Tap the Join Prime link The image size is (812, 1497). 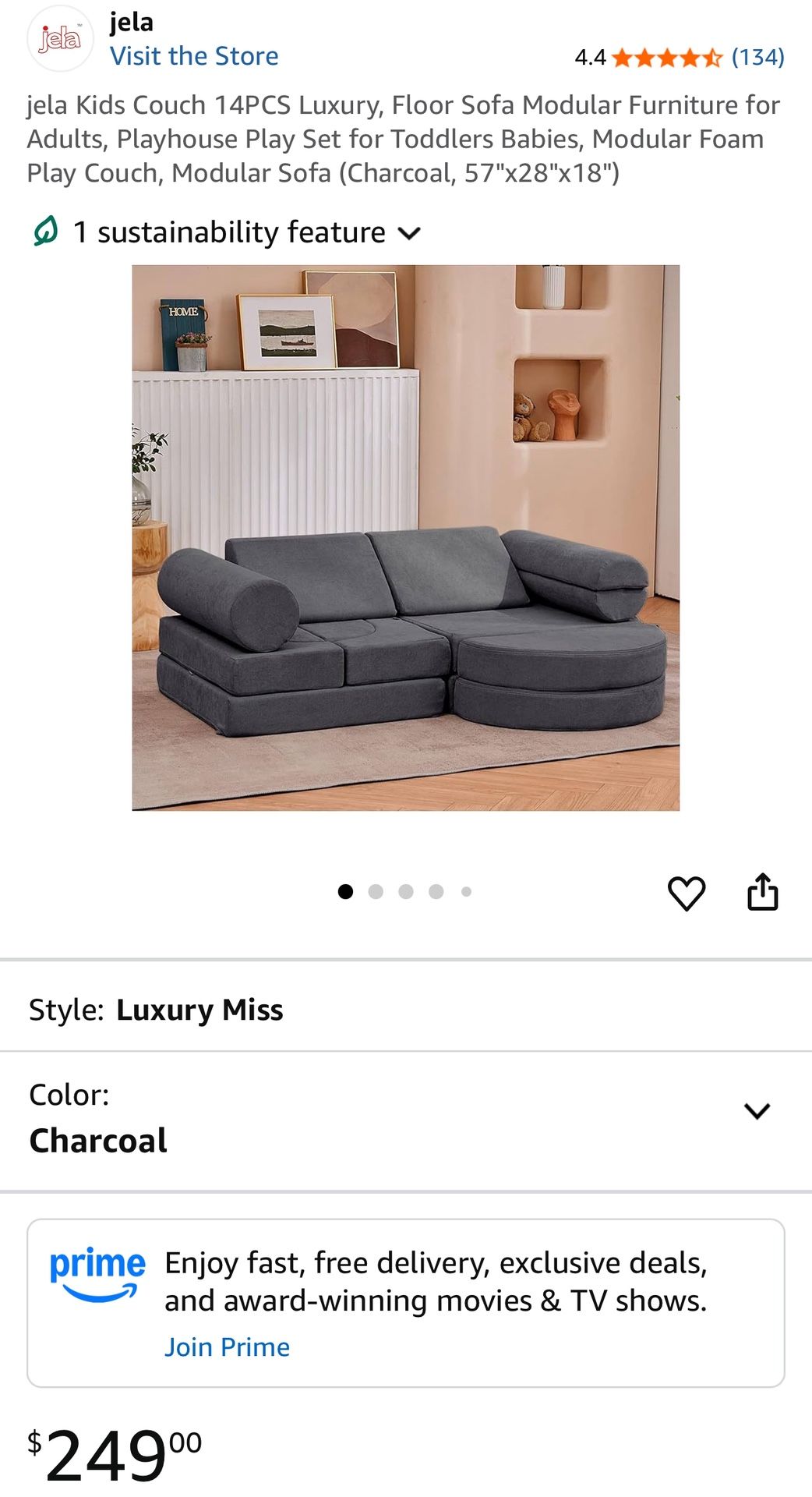coord(227,1347)
